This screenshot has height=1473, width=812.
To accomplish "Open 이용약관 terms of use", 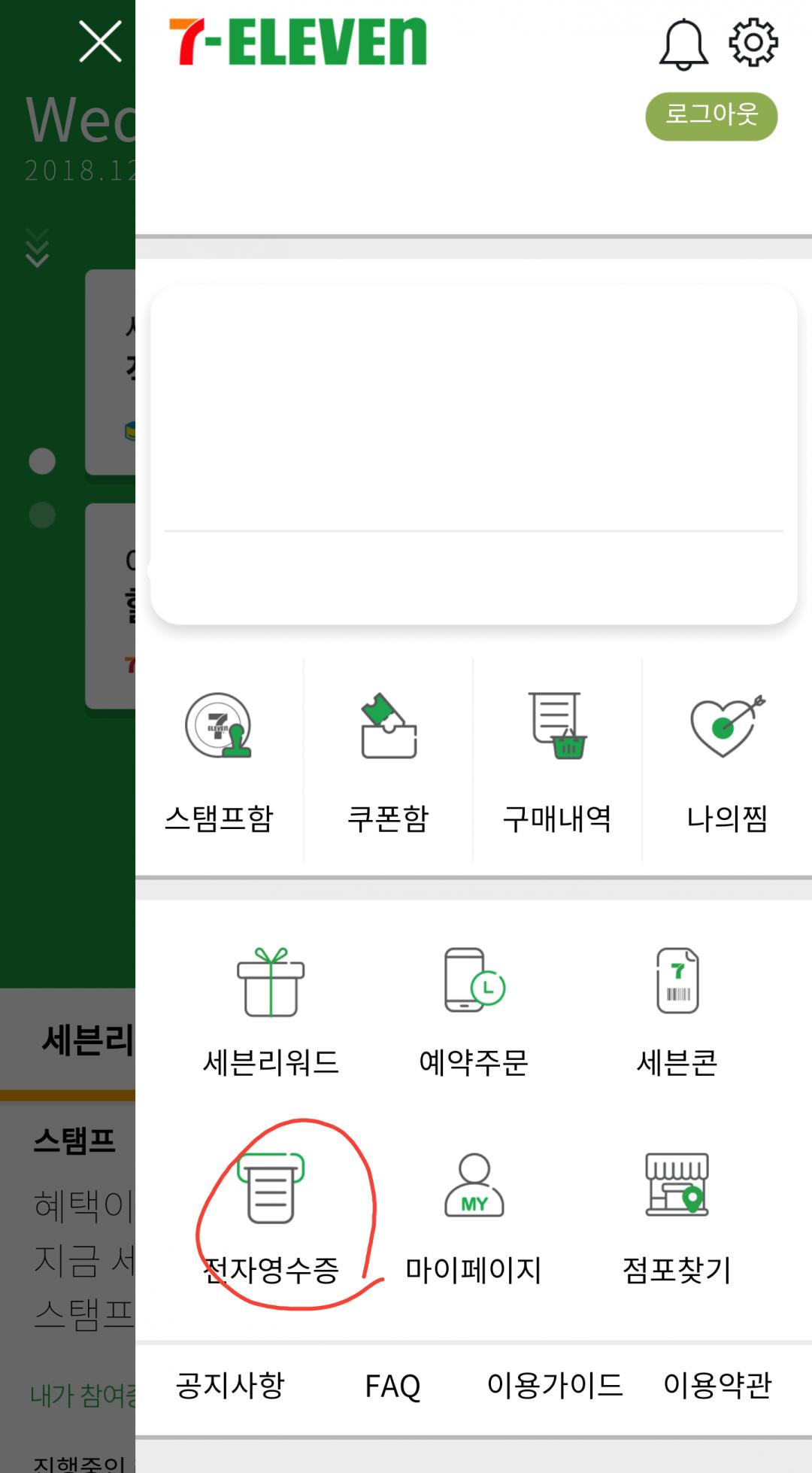I will point(717,1385).
